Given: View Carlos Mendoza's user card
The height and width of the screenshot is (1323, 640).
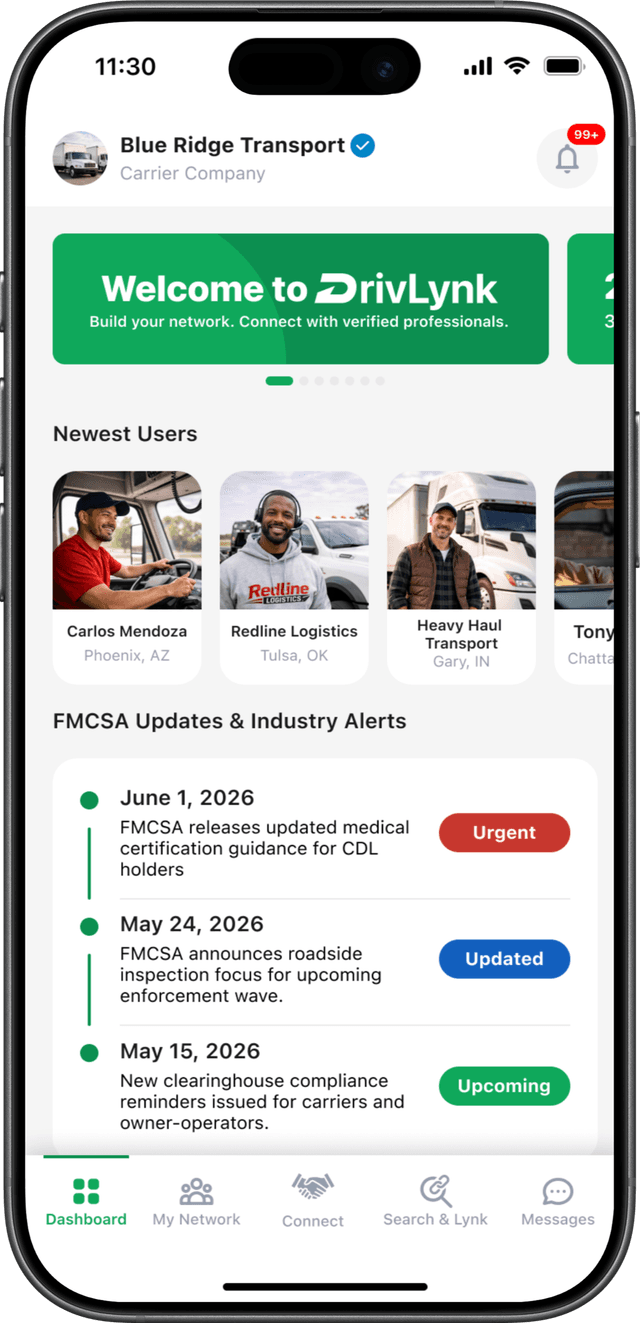Looking at the screenshot, I should [x=127, y=577].
